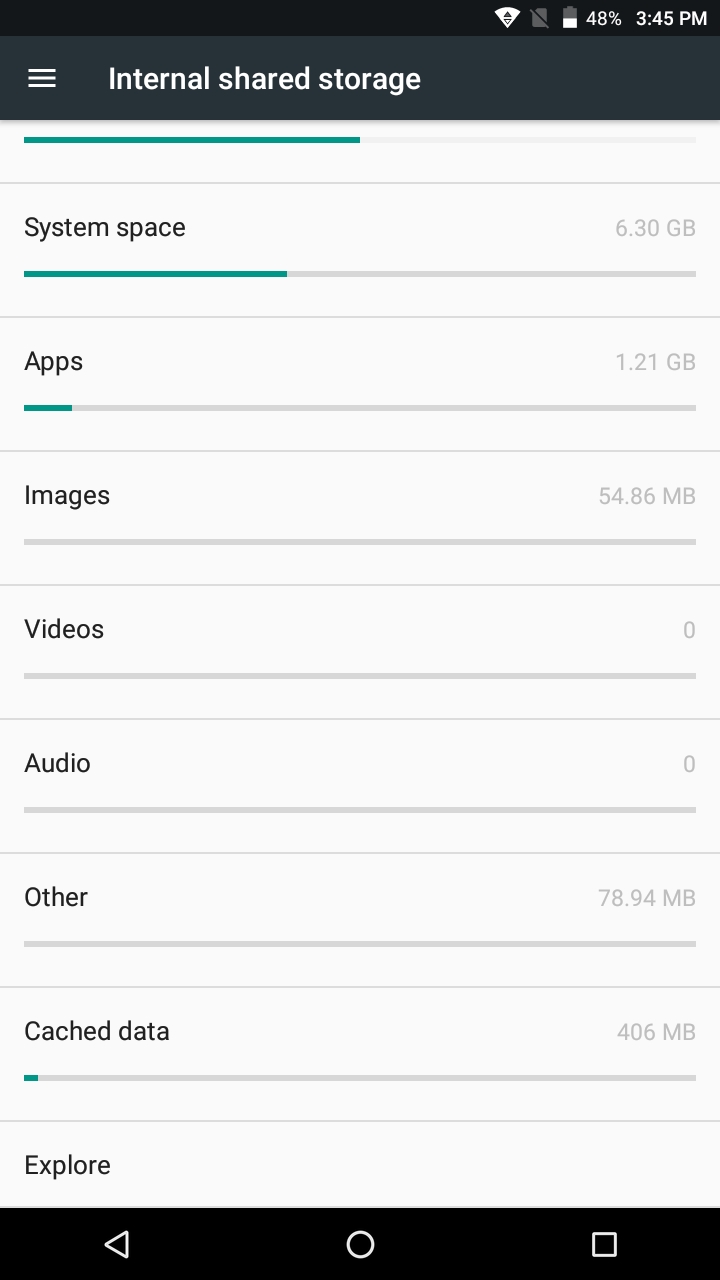Open Images storage details
720x1280 pixels.
click(360, 518)
